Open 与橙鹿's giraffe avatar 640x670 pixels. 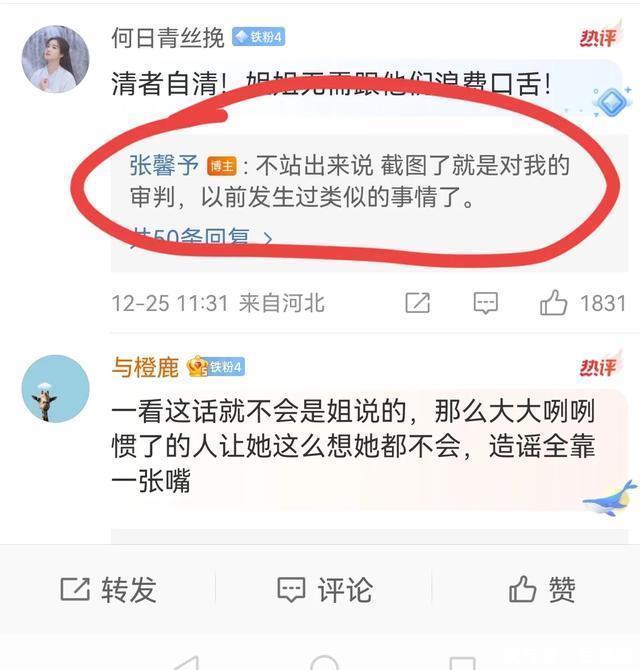[55, 389]
